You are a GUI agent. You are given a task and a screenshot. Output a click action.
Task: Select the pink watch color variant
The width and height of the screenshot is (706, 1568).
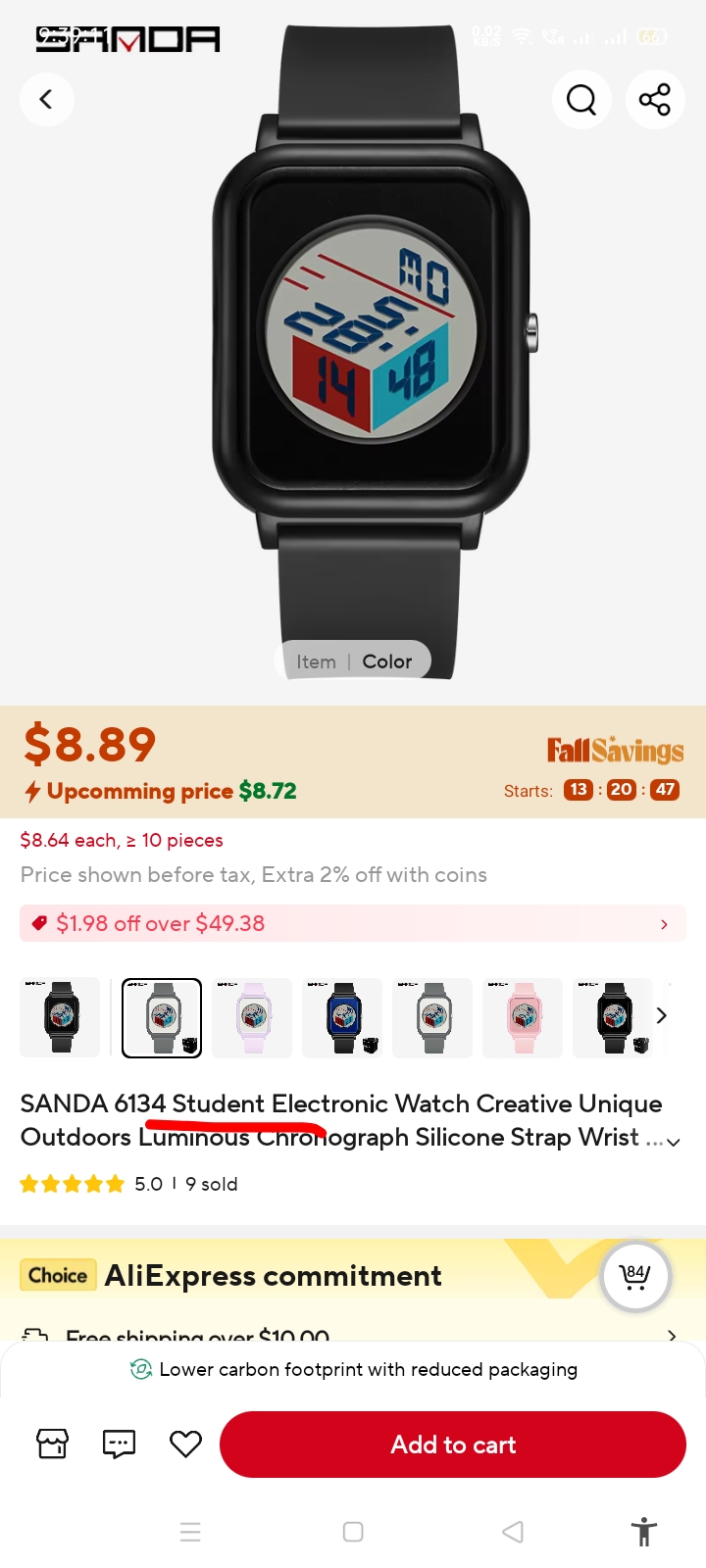tap(523, 1017)
